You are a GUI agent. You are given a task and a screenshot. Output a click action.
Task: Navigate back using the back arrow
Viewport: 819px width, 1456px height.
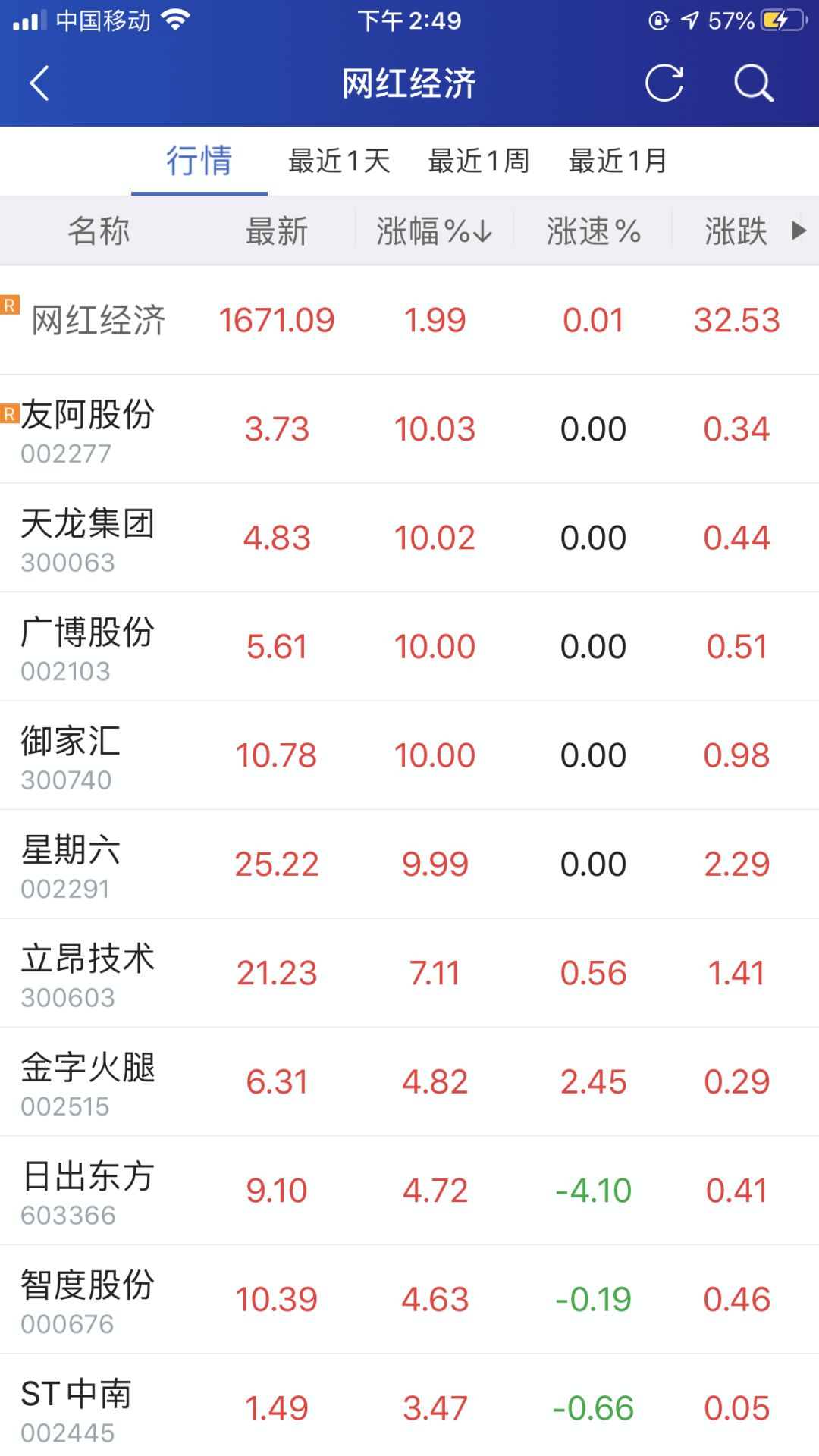39,83
